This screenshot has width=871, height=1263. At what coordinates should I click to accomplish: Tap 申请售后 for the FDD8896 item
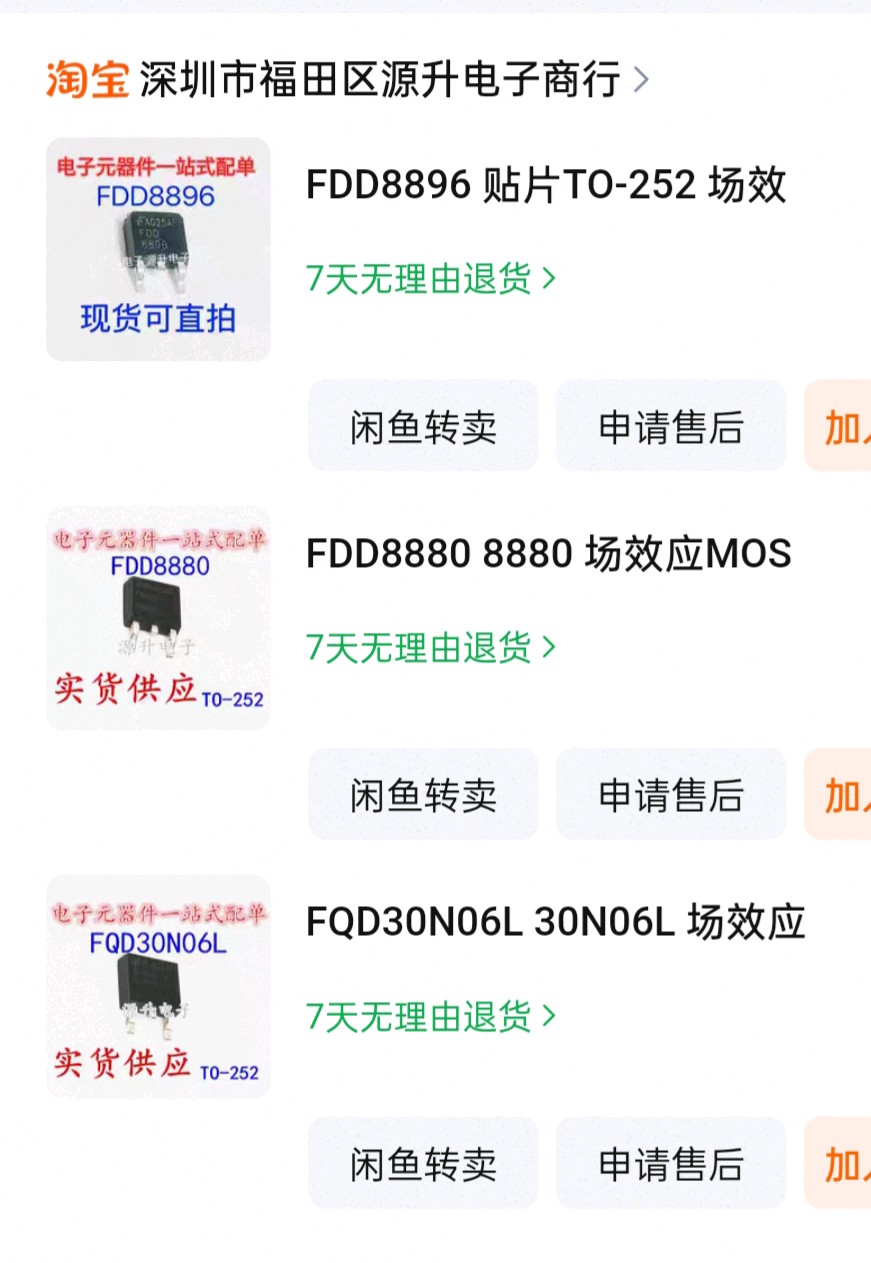[671, 427]
